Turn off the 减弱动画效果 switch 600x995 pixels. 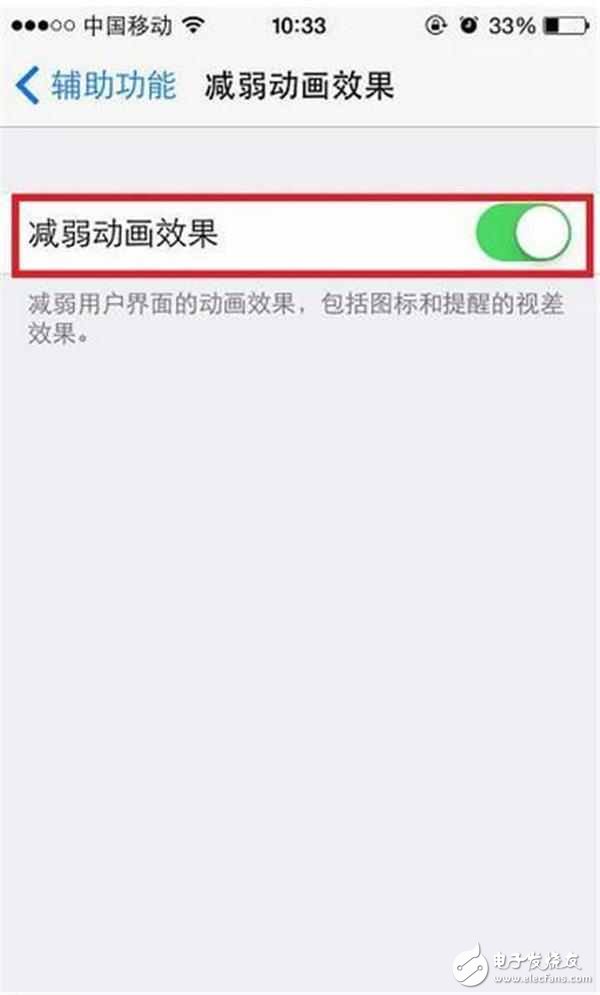(523, 234)
